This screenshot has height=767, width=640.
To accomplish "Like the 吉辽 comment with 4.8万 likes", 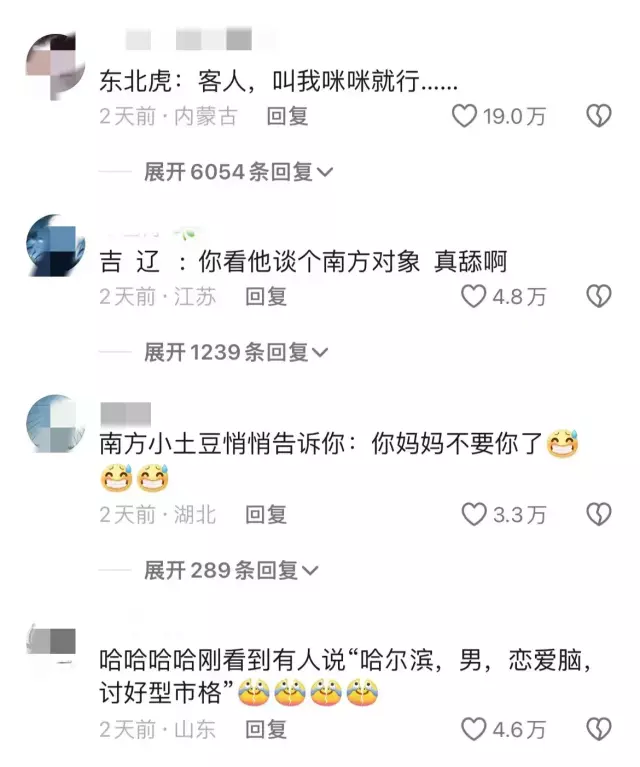I will pyautogui.click(x=473, y=296).
